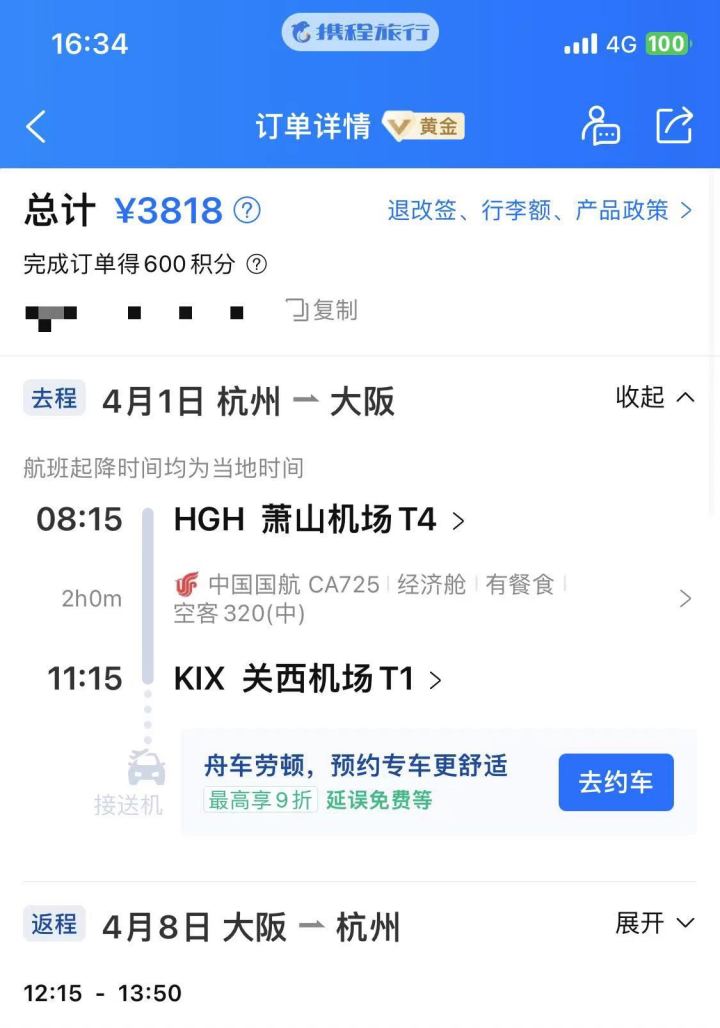This screenshot has width=720, height=1028.
Task: Share this order
Action: click(674, 127)
